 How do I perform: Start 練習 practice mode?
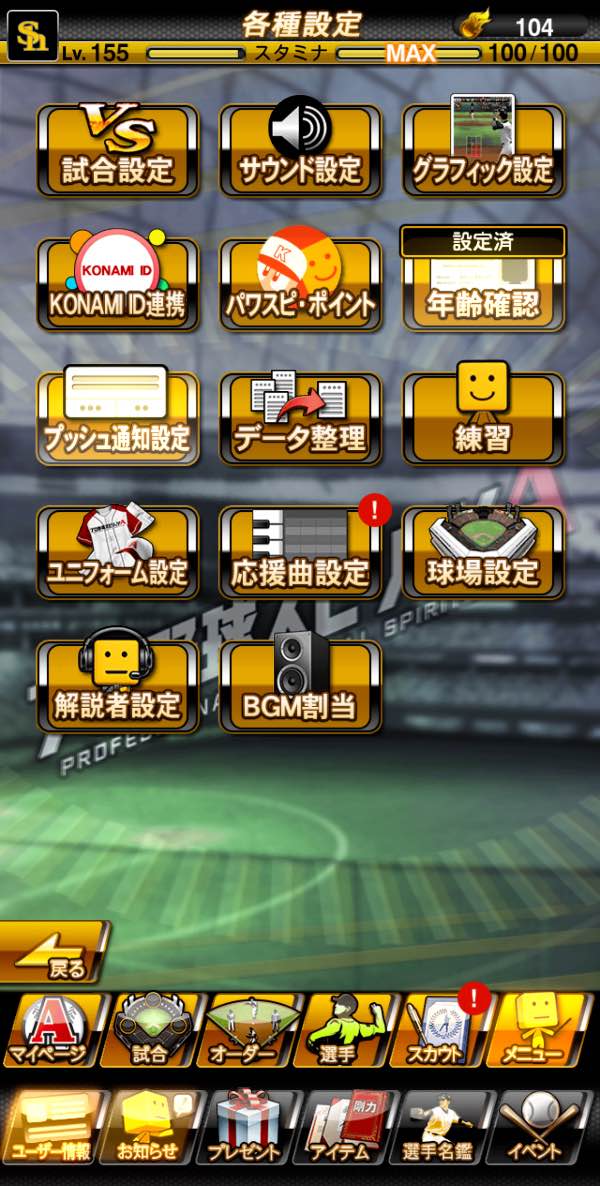tap(483, 418)
